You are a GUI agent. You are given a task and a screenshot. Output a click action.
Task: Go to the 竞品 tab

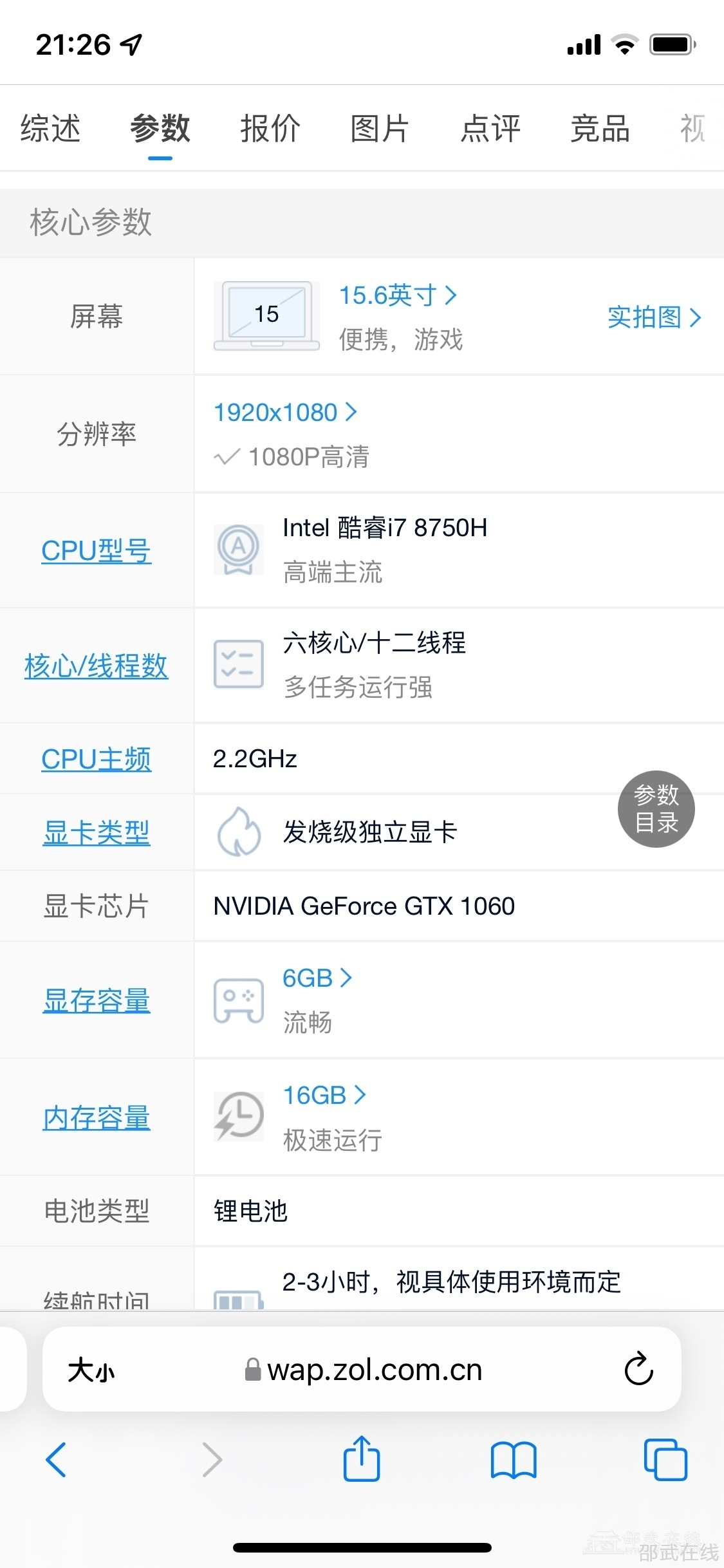600,128
